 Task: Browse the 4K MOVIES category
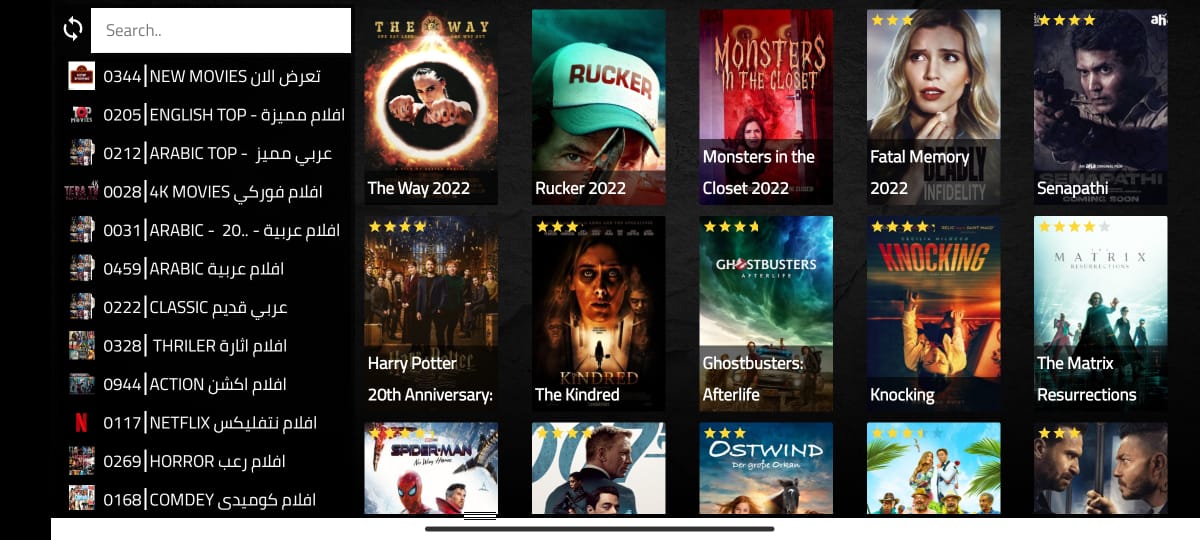[210, 192]
